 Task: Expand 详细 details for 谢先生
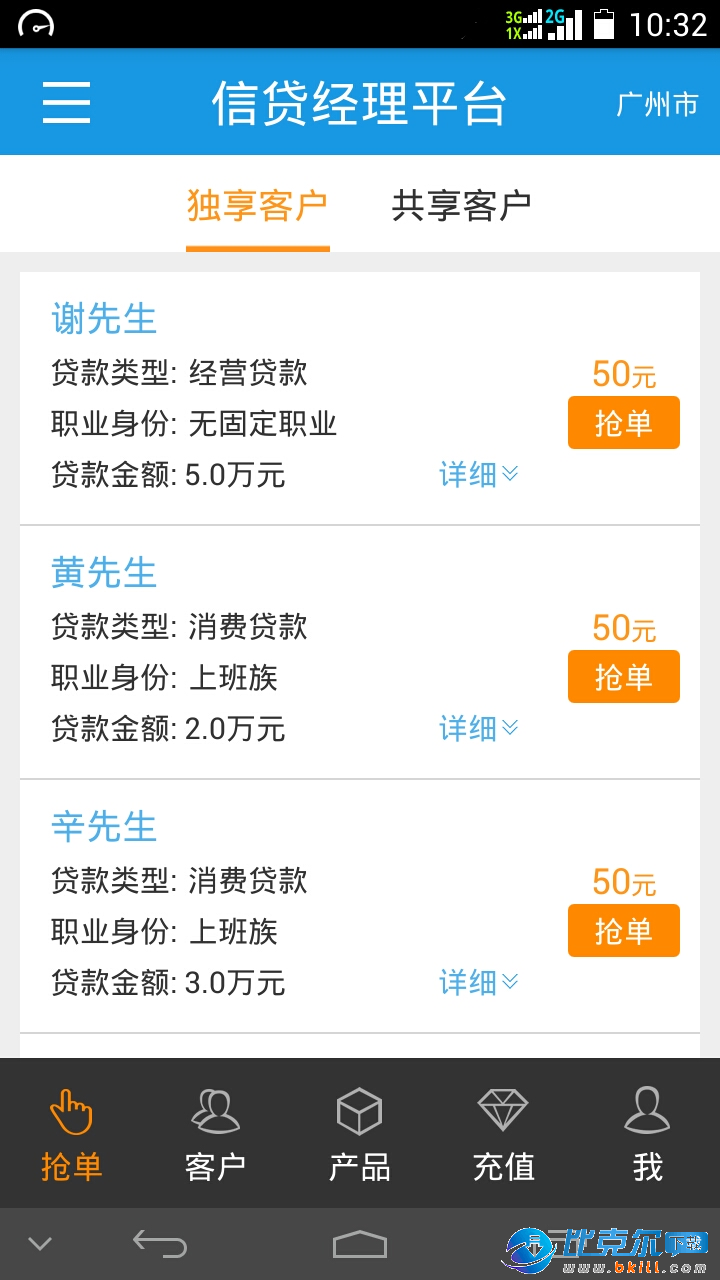click(478, 474)
